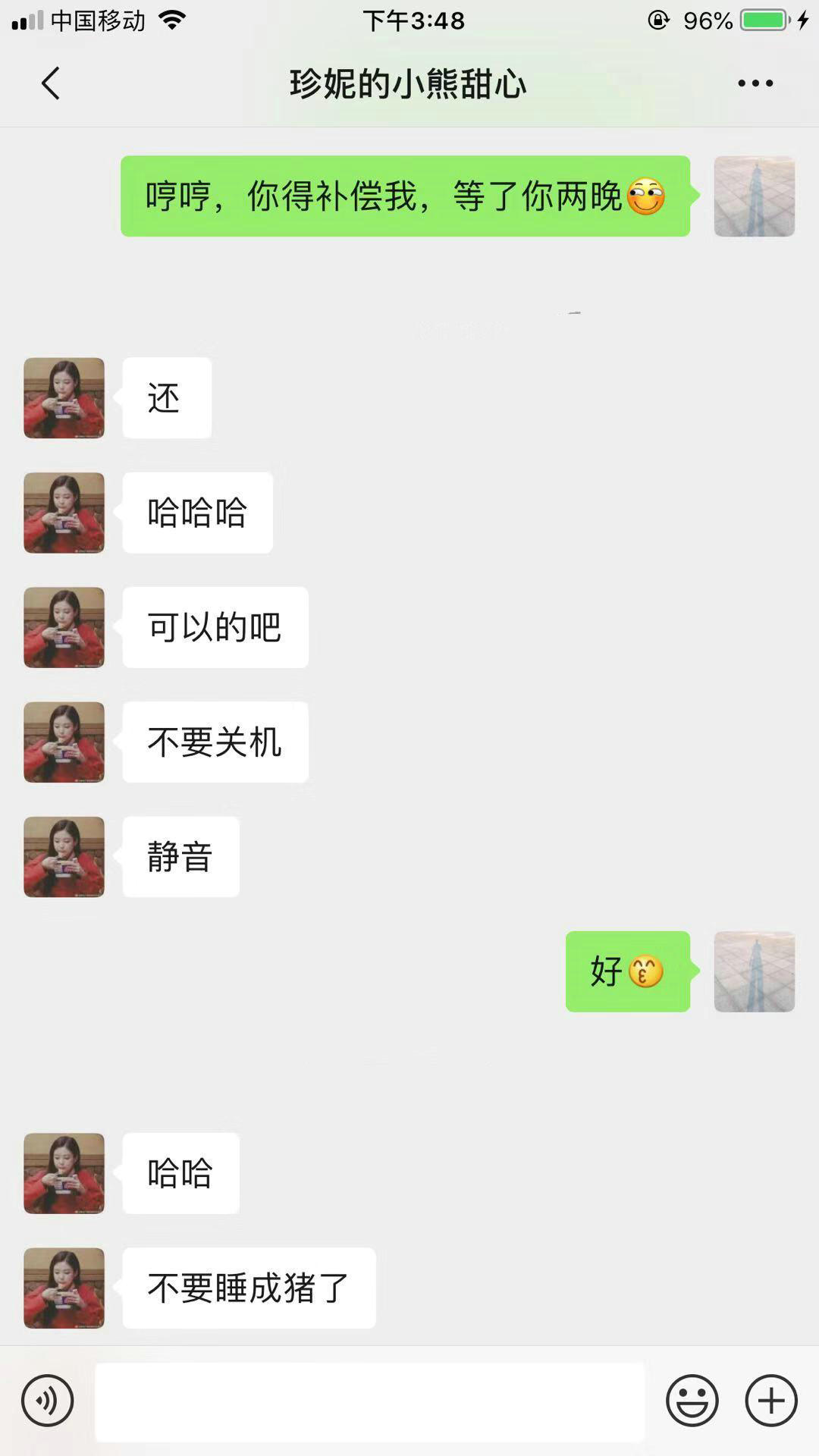Tap the 可以的吧 message bubble
This screenshot has width=819, height=1456.
tap(215, 627)
